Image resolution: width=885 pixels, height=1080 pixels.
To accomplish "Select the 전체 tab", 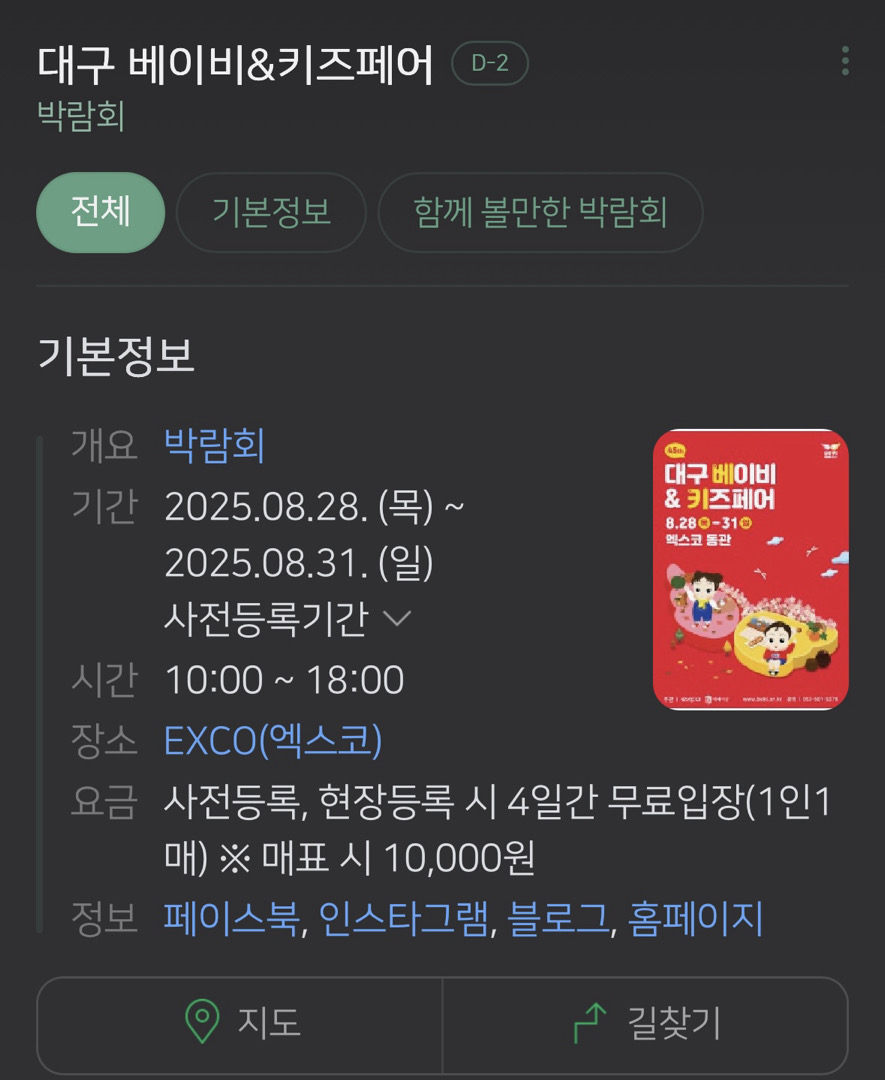I will [x=100, y=212].
